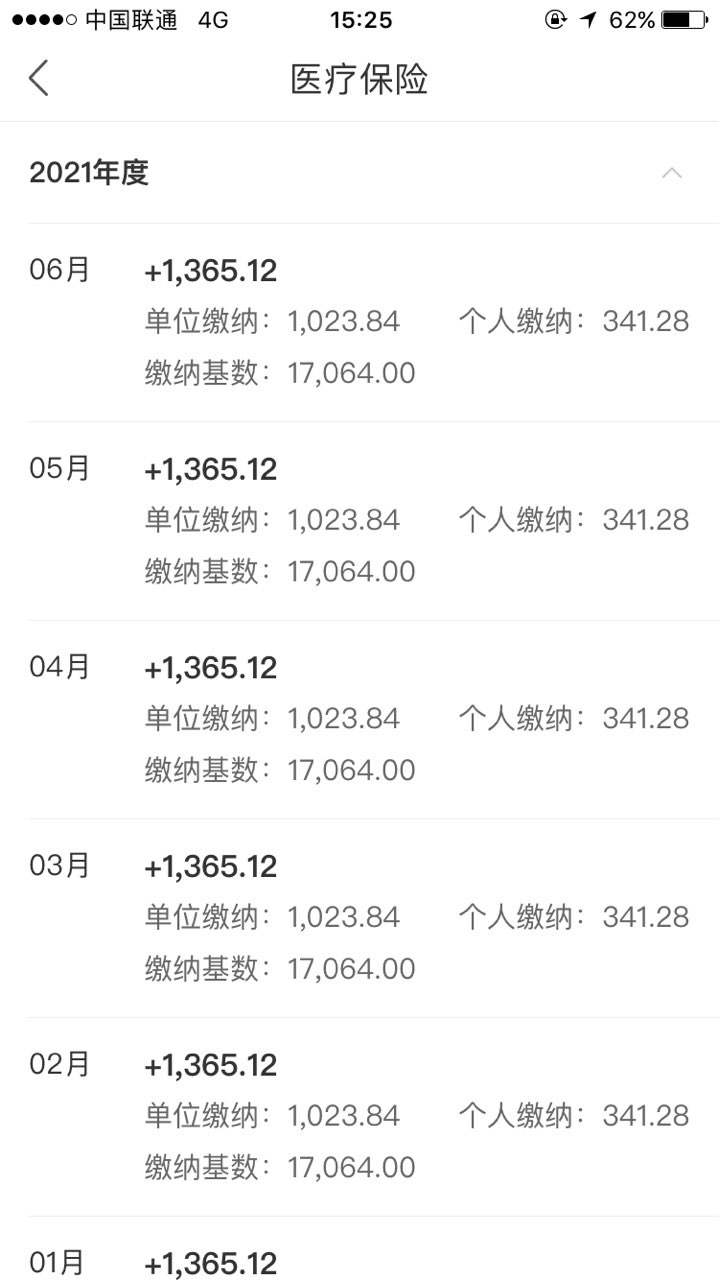719x1280 pixels.
Task: Collapse the 2021年度 section
Action: tap(672, 173)
